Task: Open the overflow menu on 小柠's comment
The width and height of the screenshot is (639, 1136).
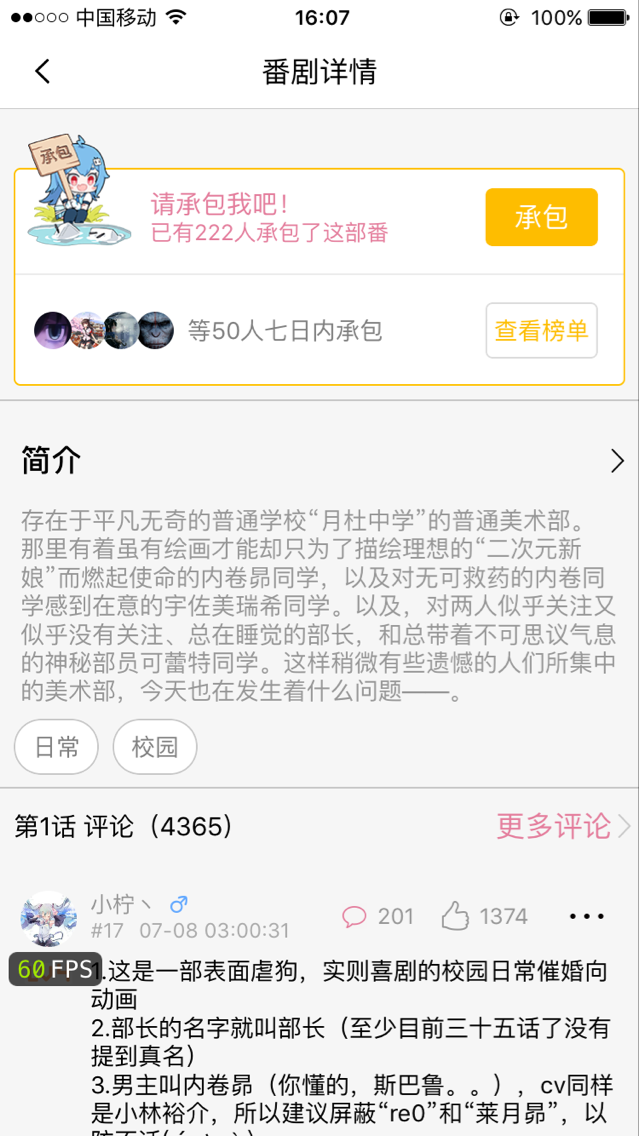Action: (x=586, y=916)
